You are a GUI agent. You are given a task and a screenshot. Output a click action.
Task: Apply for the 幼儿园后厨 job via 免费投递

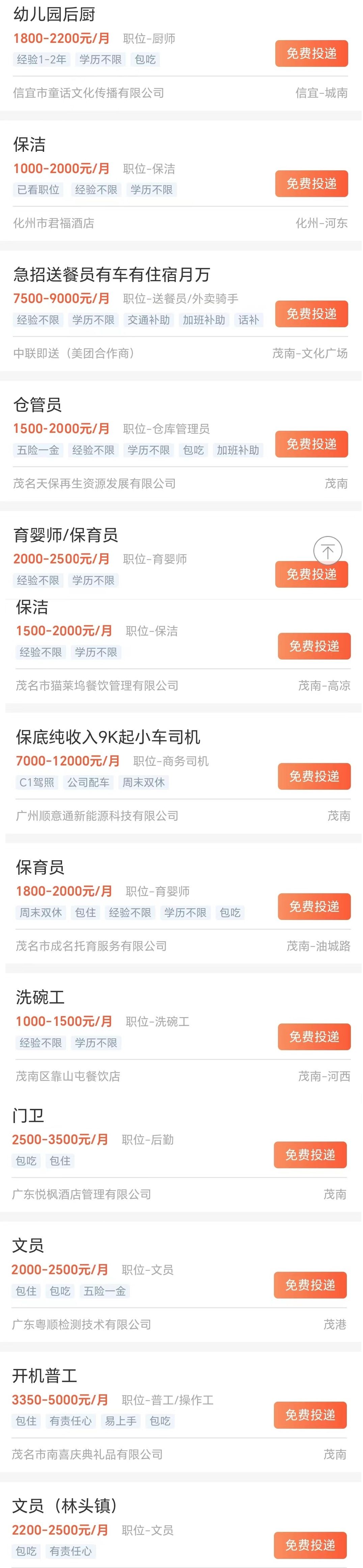[x=311, y=54]
